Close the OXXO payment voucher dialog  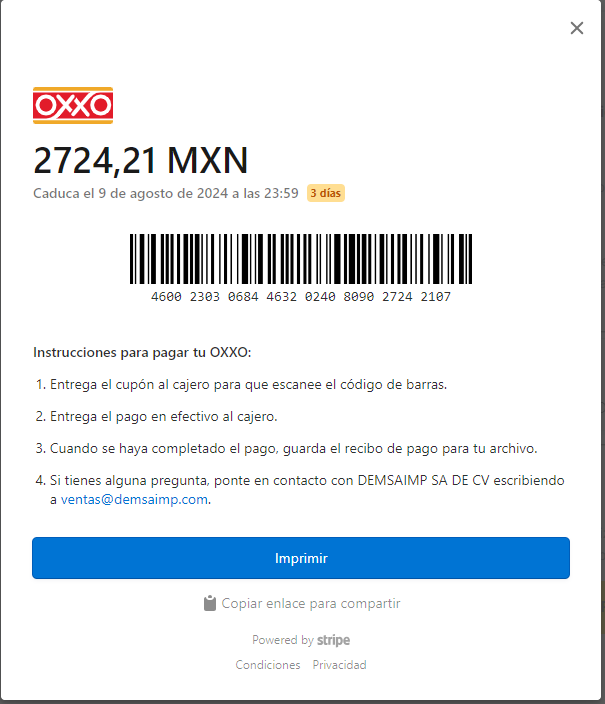(x=577, y=28)
